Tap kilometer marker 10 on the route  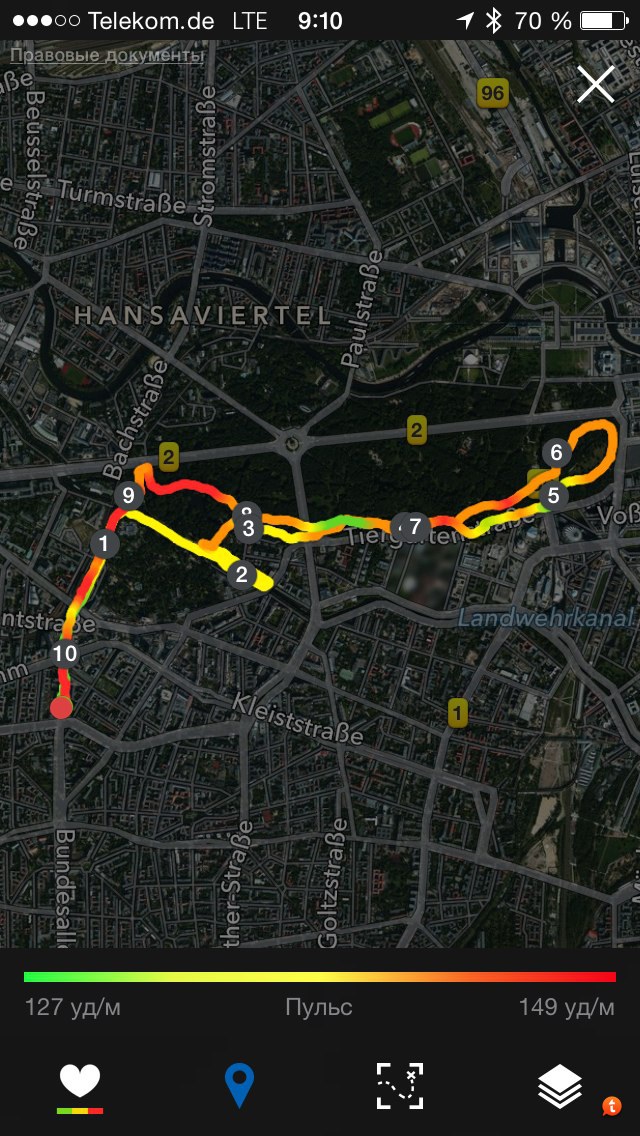pyautogui.click(x=65, y=654)
